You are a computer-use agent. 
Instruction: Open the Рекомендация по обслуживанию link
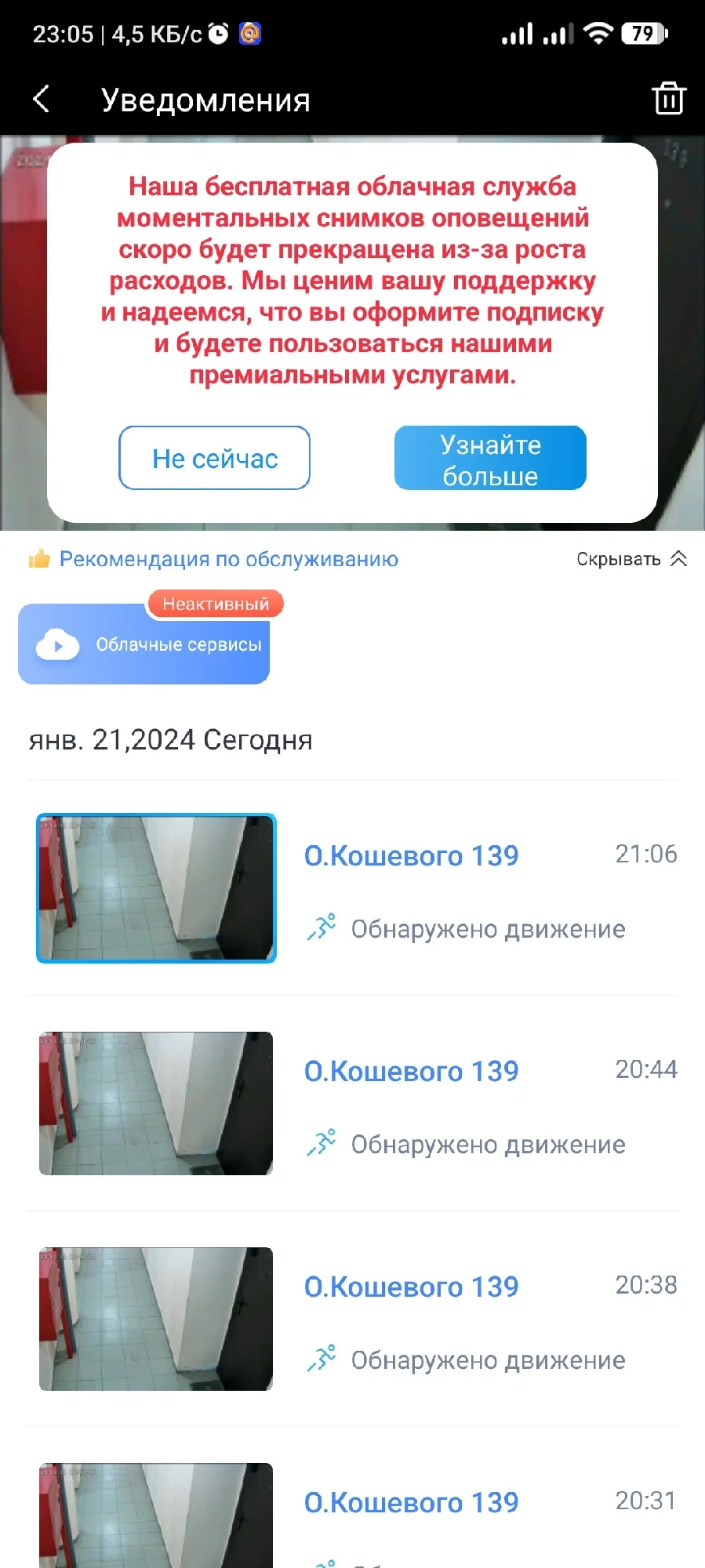[228, 559]
